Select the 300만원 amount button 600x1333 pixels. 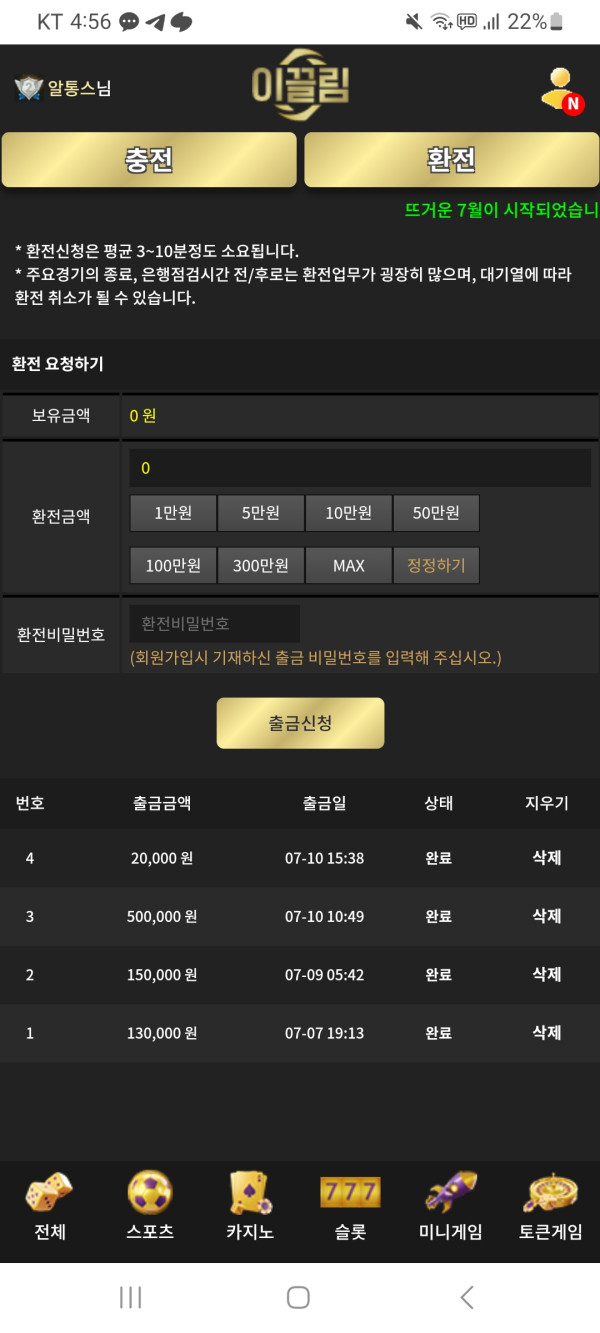[x=260, y=565]
